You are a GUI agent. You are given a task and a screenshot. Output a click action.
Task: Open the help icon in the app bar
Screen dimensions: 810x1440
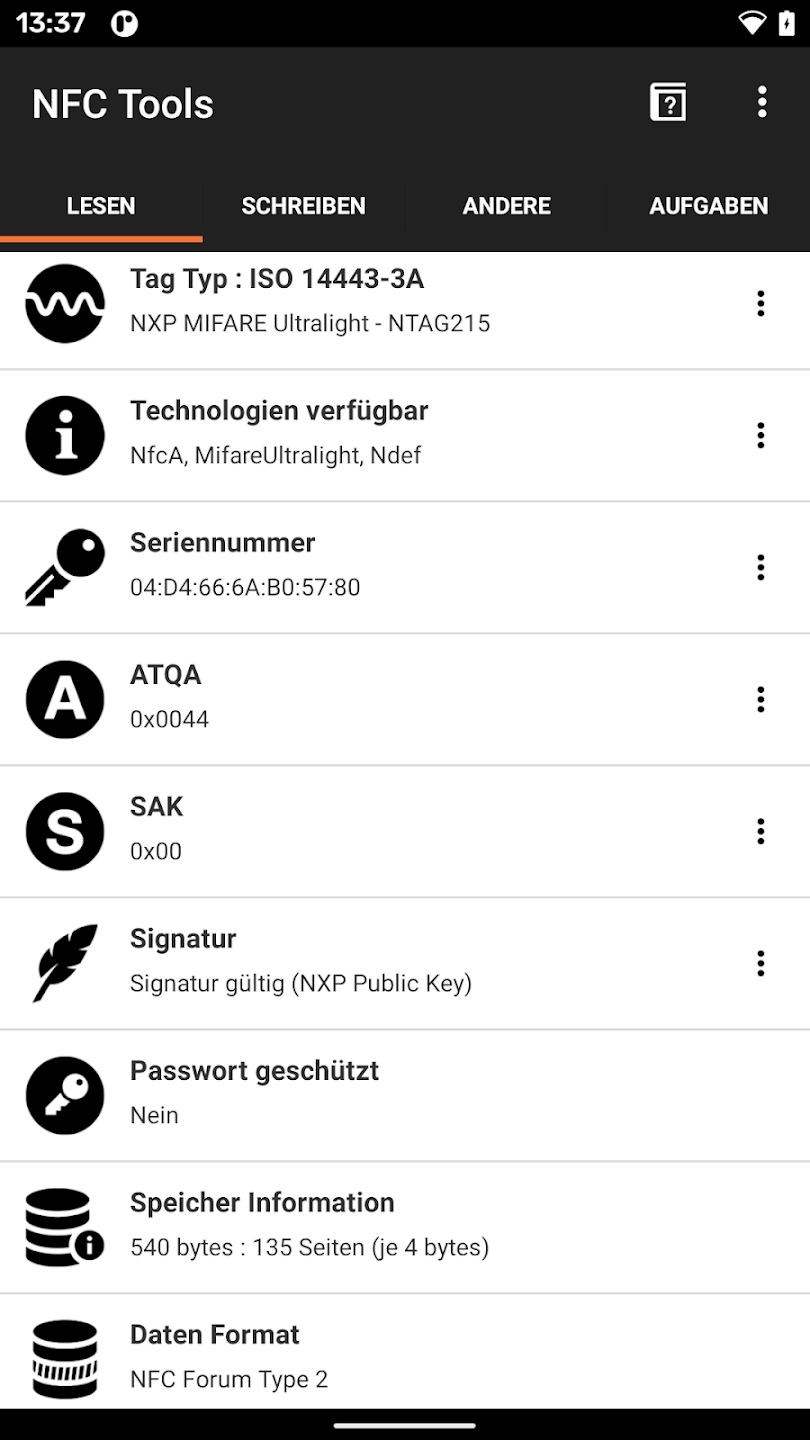point(668,103)
